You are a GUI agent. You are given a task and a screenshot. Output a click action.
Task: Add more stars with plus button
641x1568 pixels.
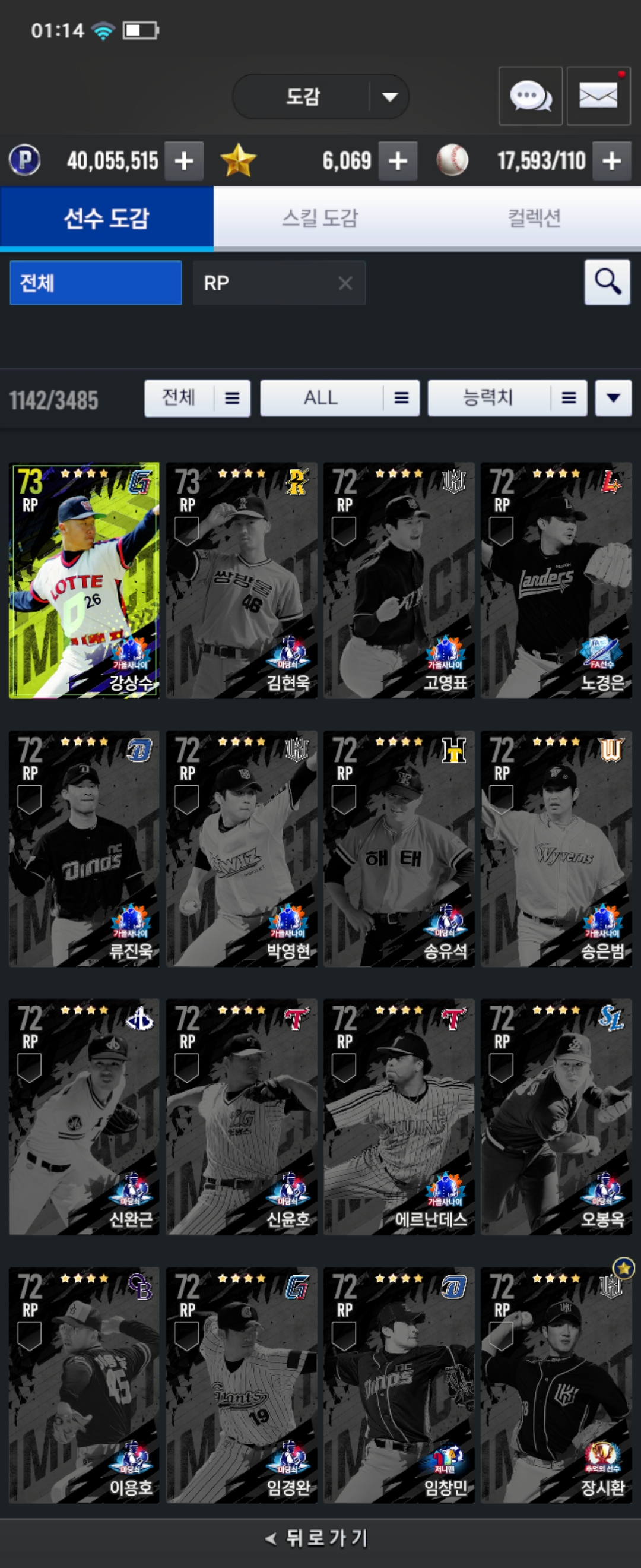coord(398,162)
